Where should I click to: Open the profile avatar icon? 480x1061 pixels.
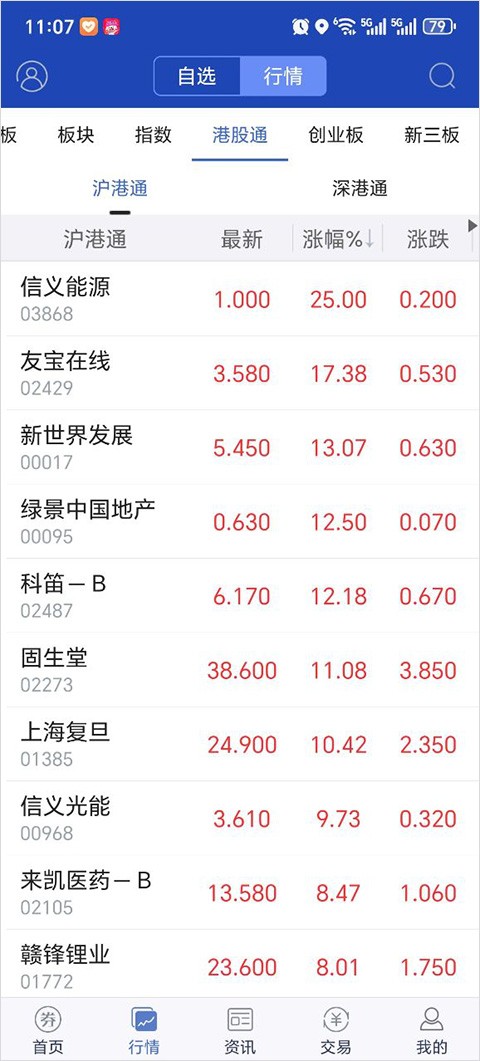point(32,76)
